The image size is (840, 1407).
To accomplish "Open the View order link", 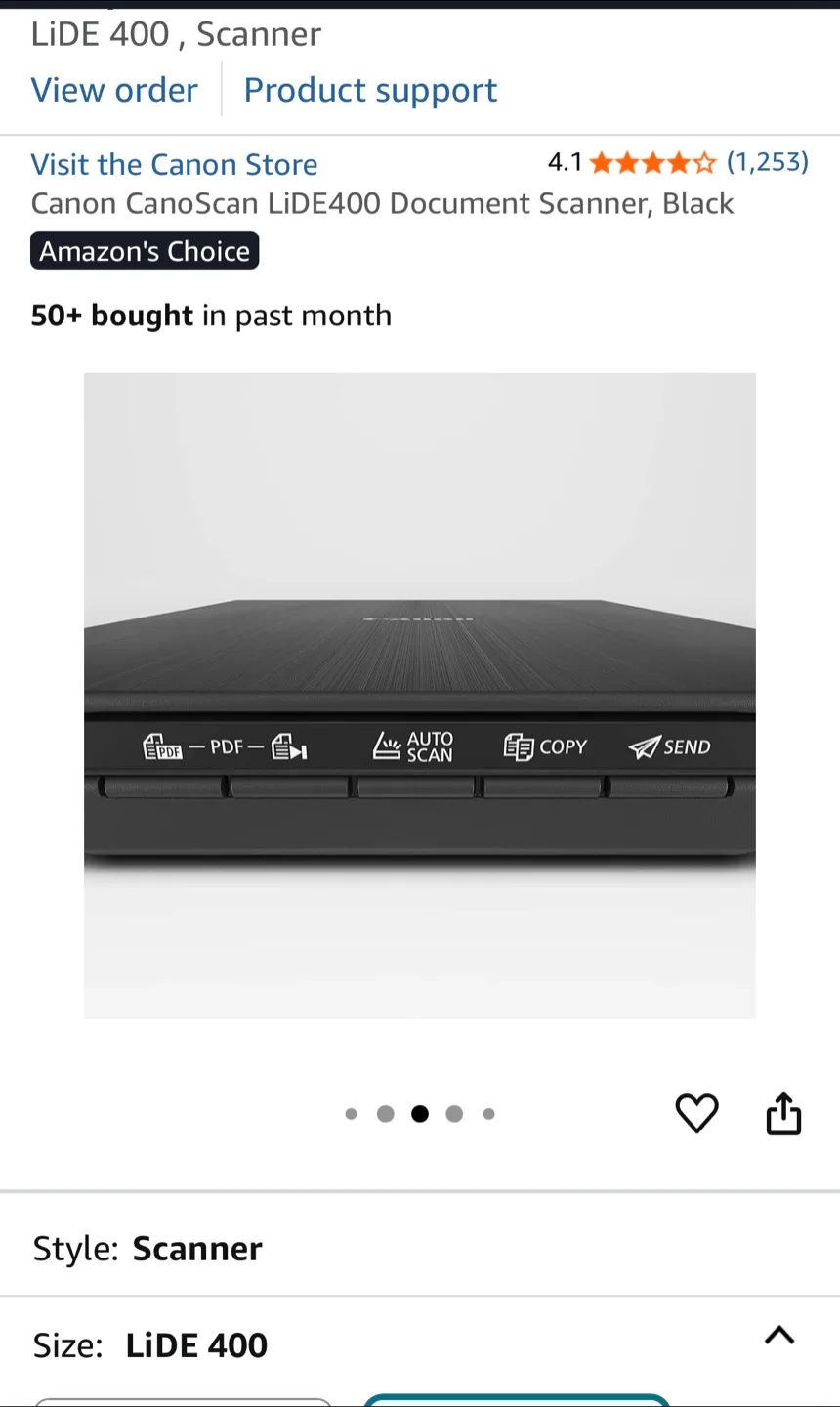I will click(x=114, y=90).
